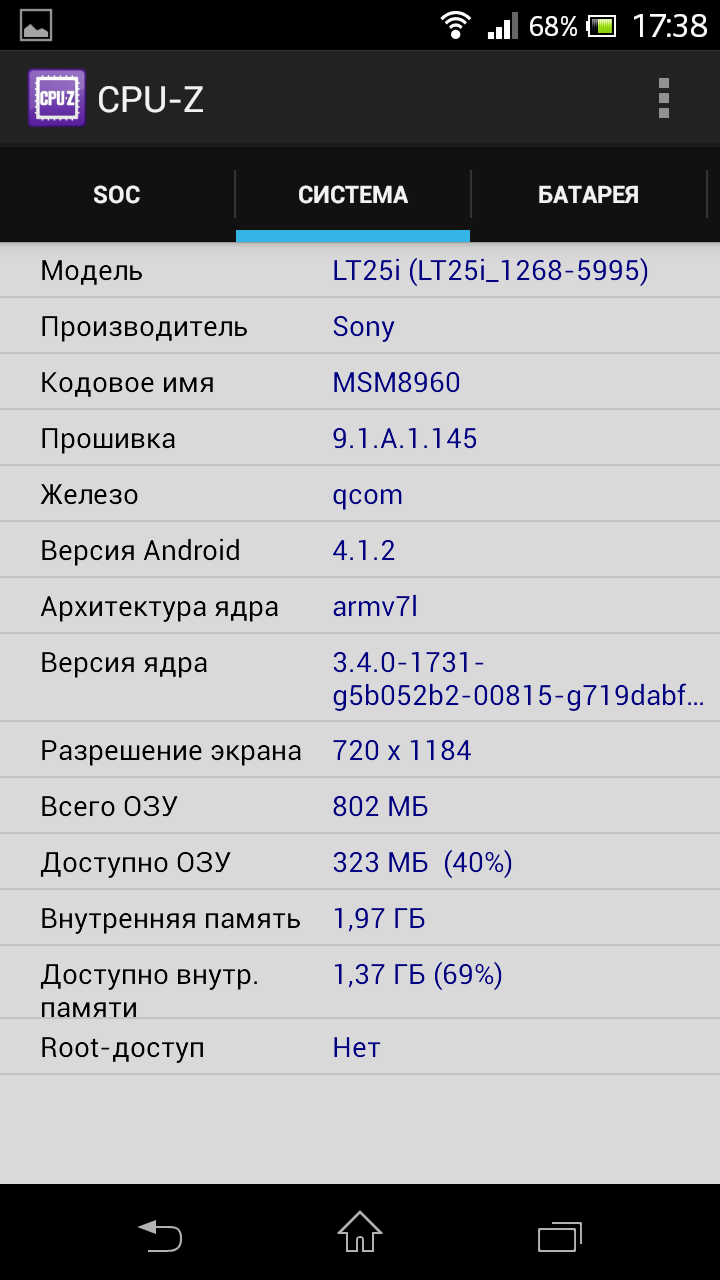720x1280 pixels.
Task: Switch to the SOC tab
Action: coord(117,195)
